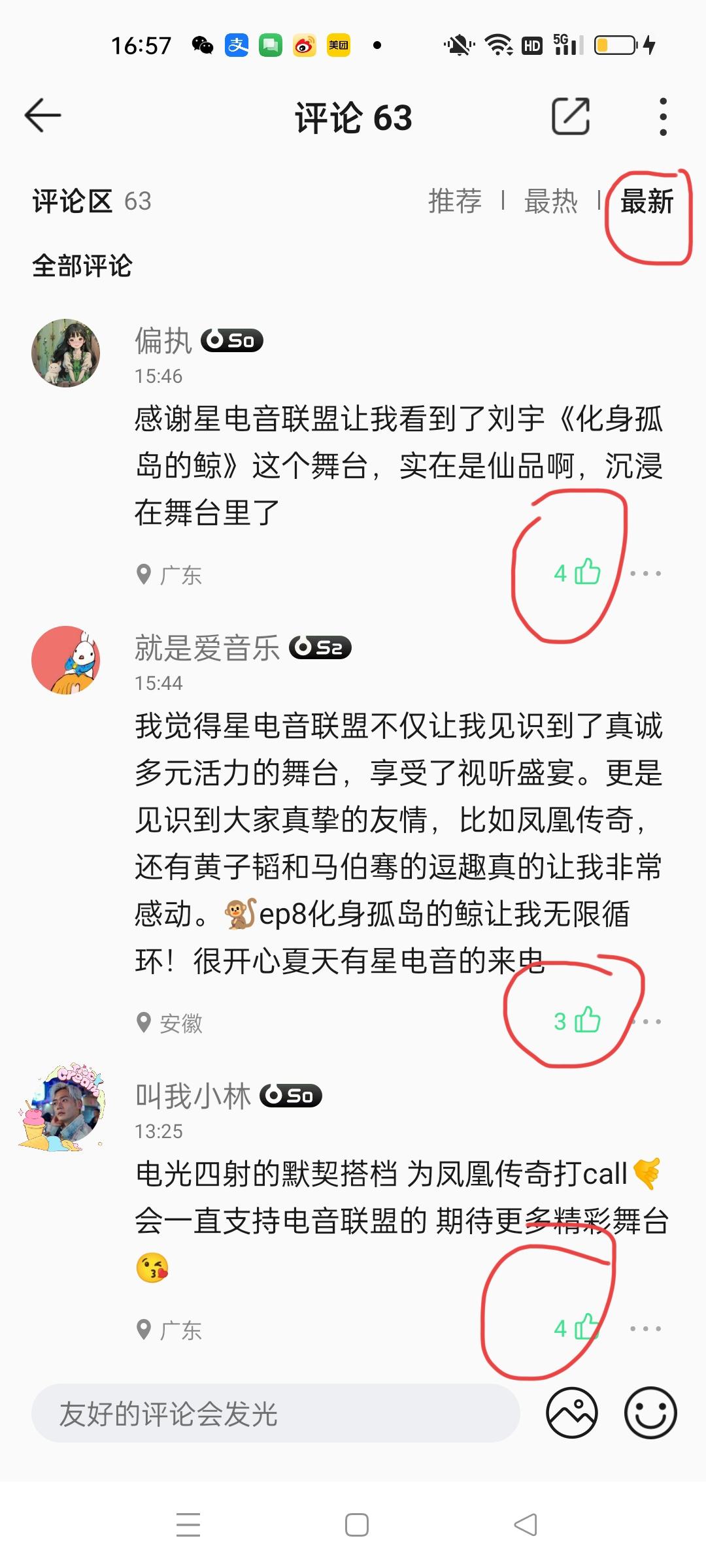Tap the three-dot menu in top bar

[x=663, y=116]
